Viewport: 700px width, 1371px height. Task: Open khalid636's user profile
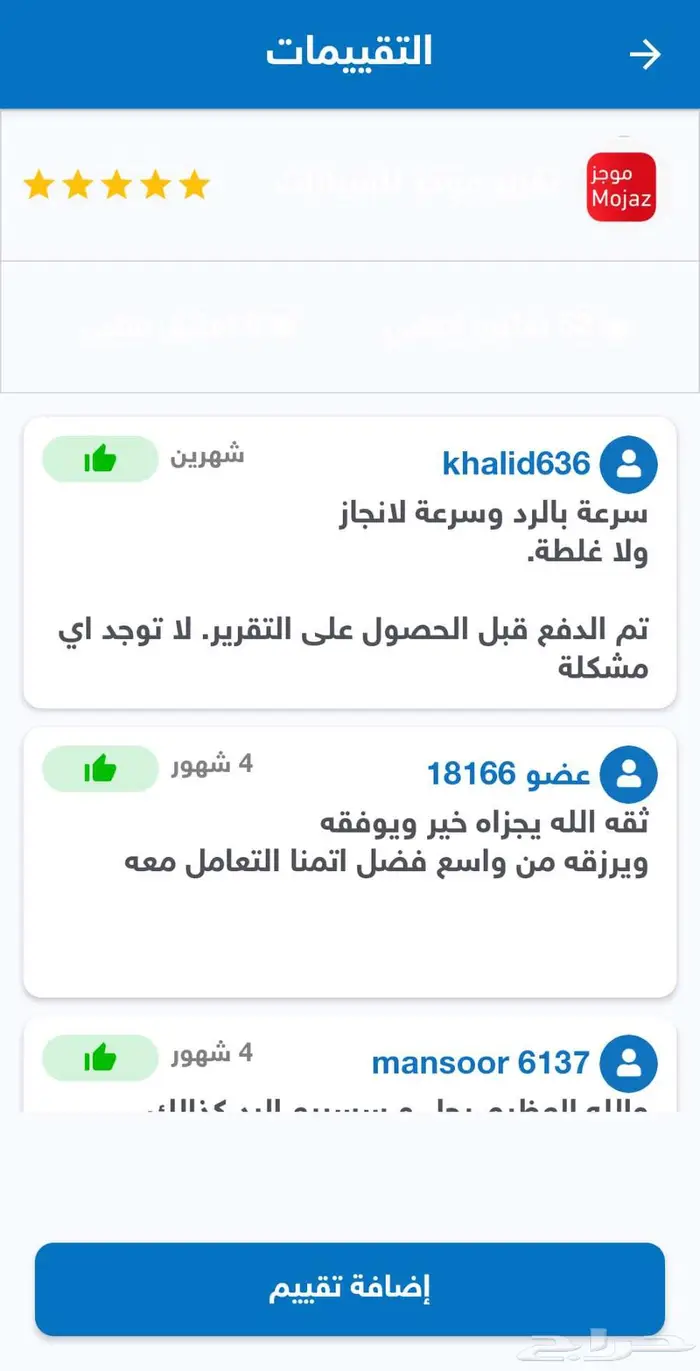pos(516,464)
